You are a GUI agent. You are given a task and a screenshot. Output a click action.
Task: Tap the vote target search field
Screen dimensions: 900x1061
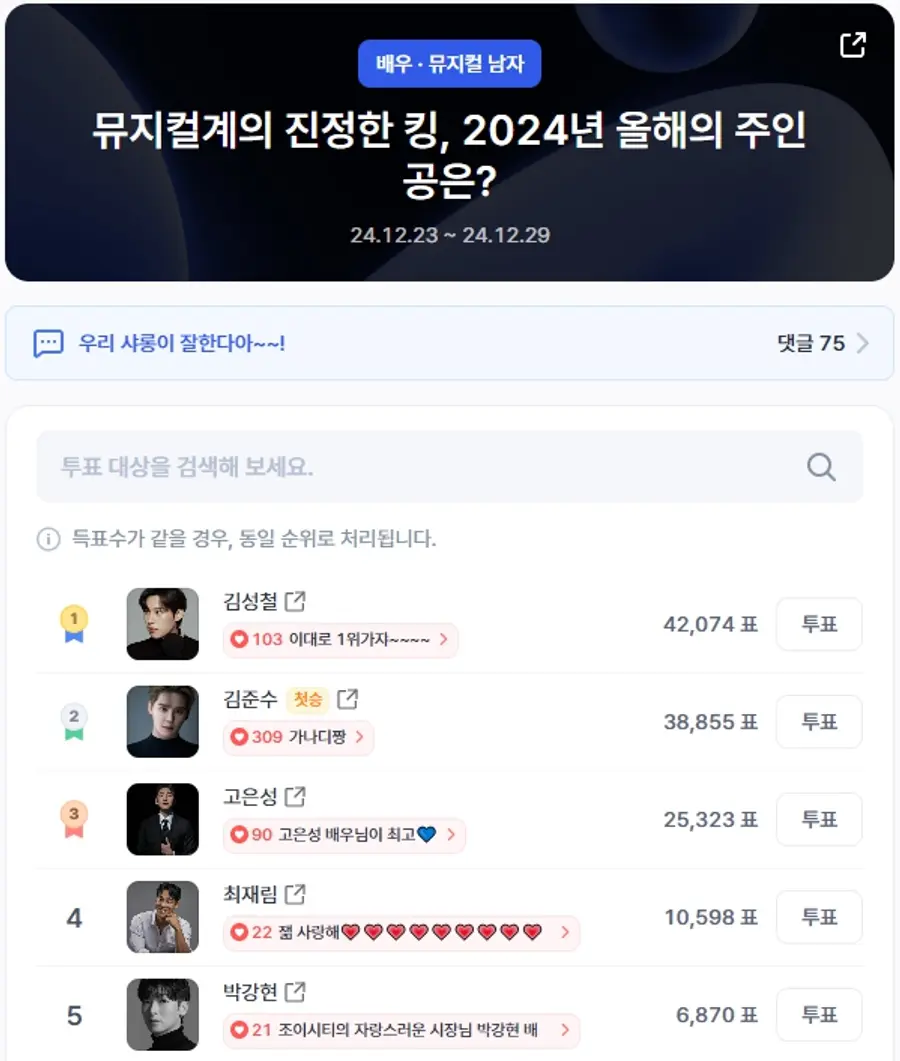pos(420,467)
